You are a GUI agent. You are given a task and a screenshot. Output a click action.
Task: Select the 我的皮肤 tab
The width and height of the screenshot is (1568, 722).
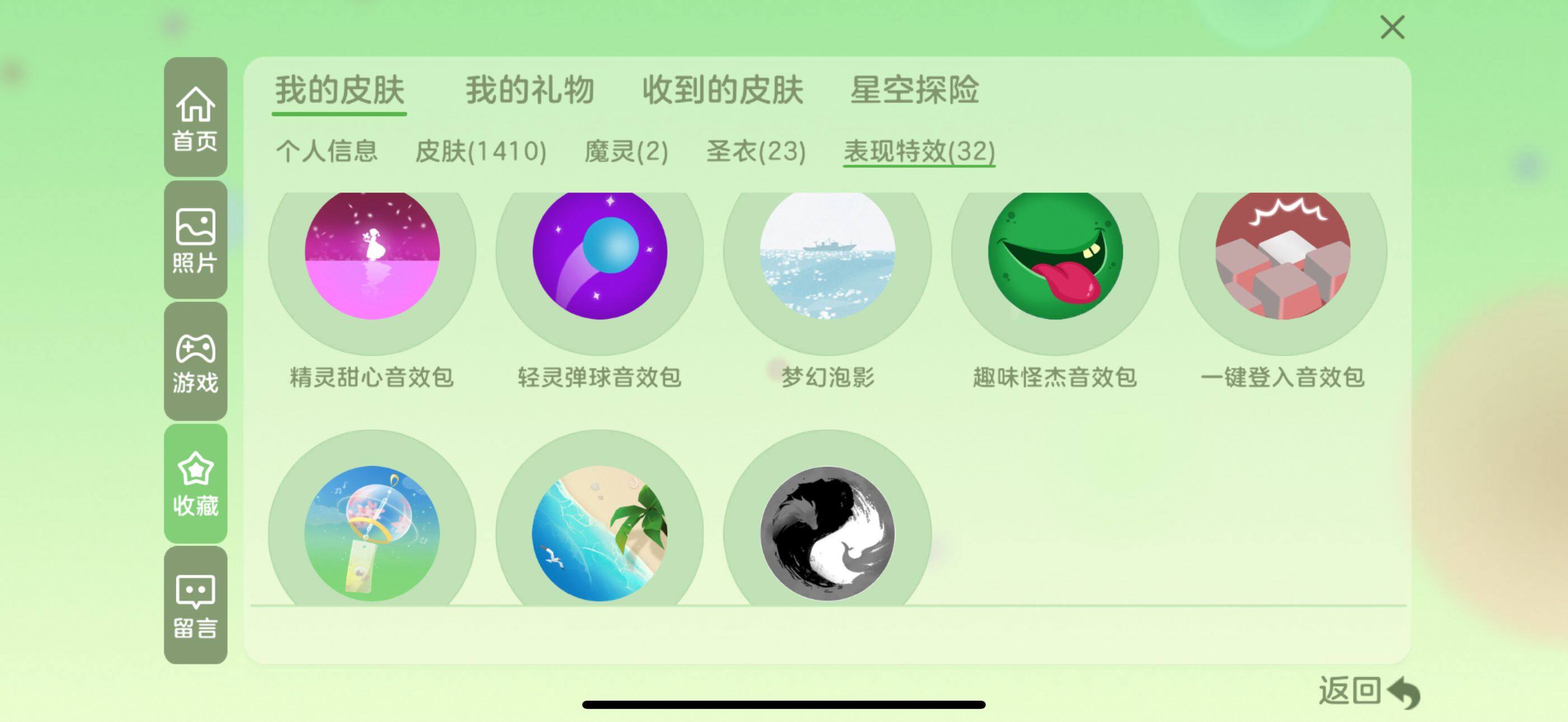pos(339,90)
